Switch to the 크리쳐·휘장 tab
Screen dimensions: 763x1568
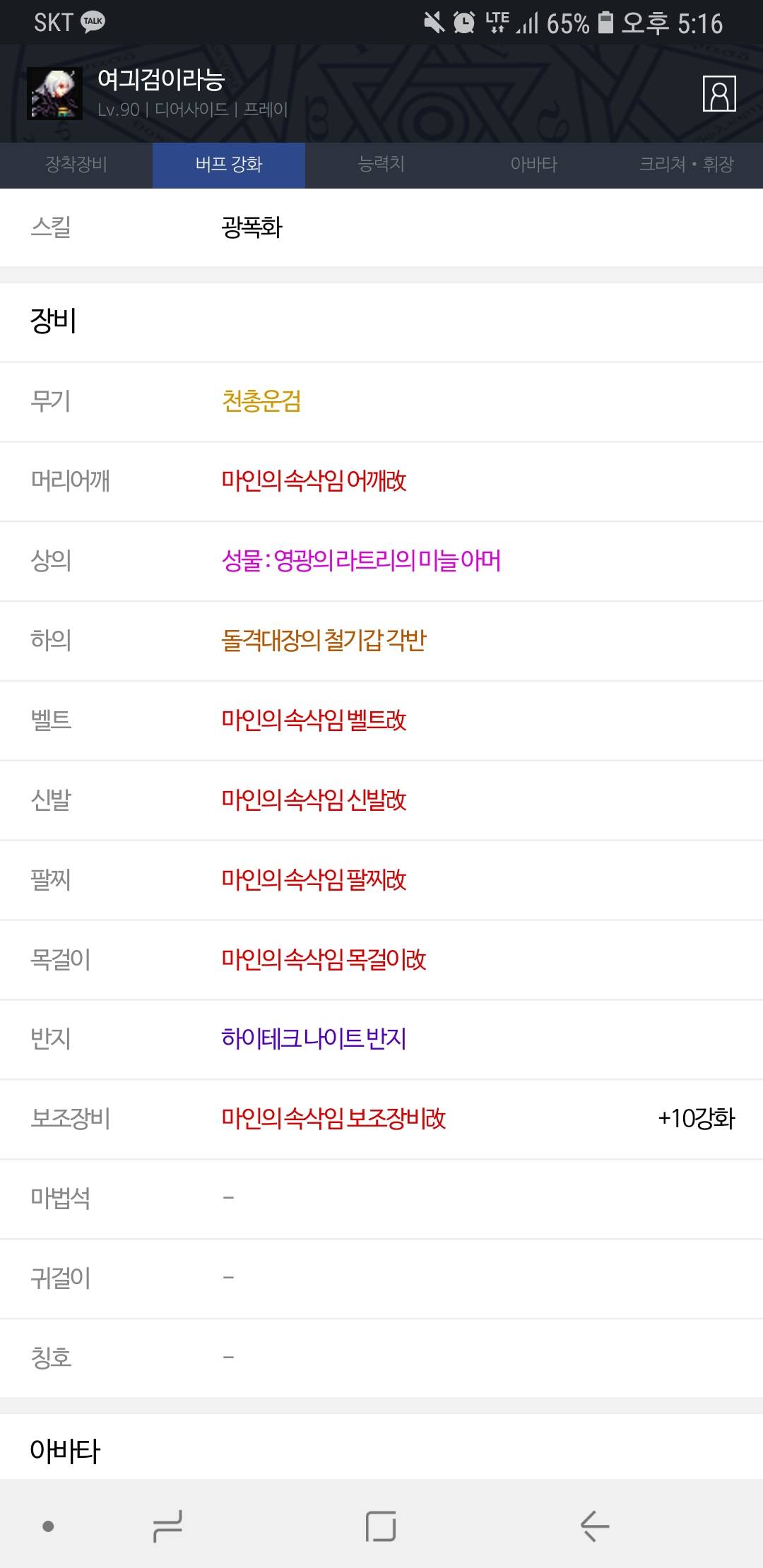[686, 165]
